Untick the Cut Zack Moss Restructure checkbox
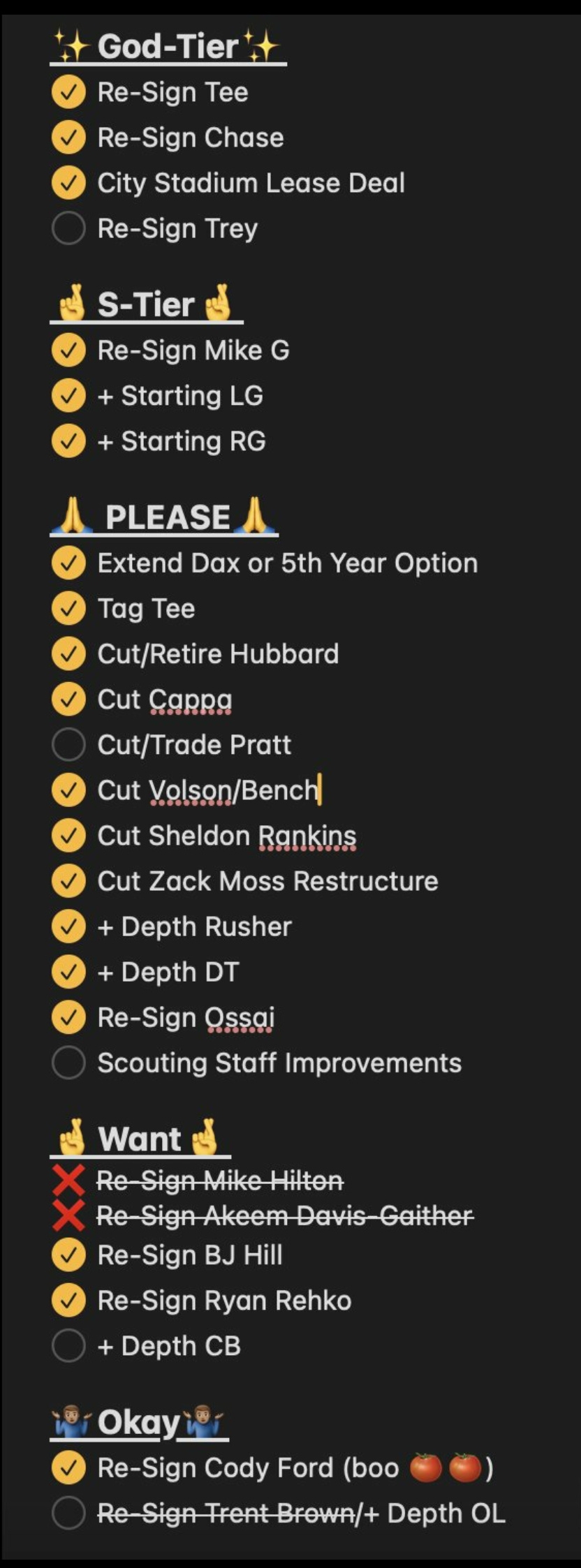Image resolution: width=581 pixels, height=1568 pixels. [68, 881]
